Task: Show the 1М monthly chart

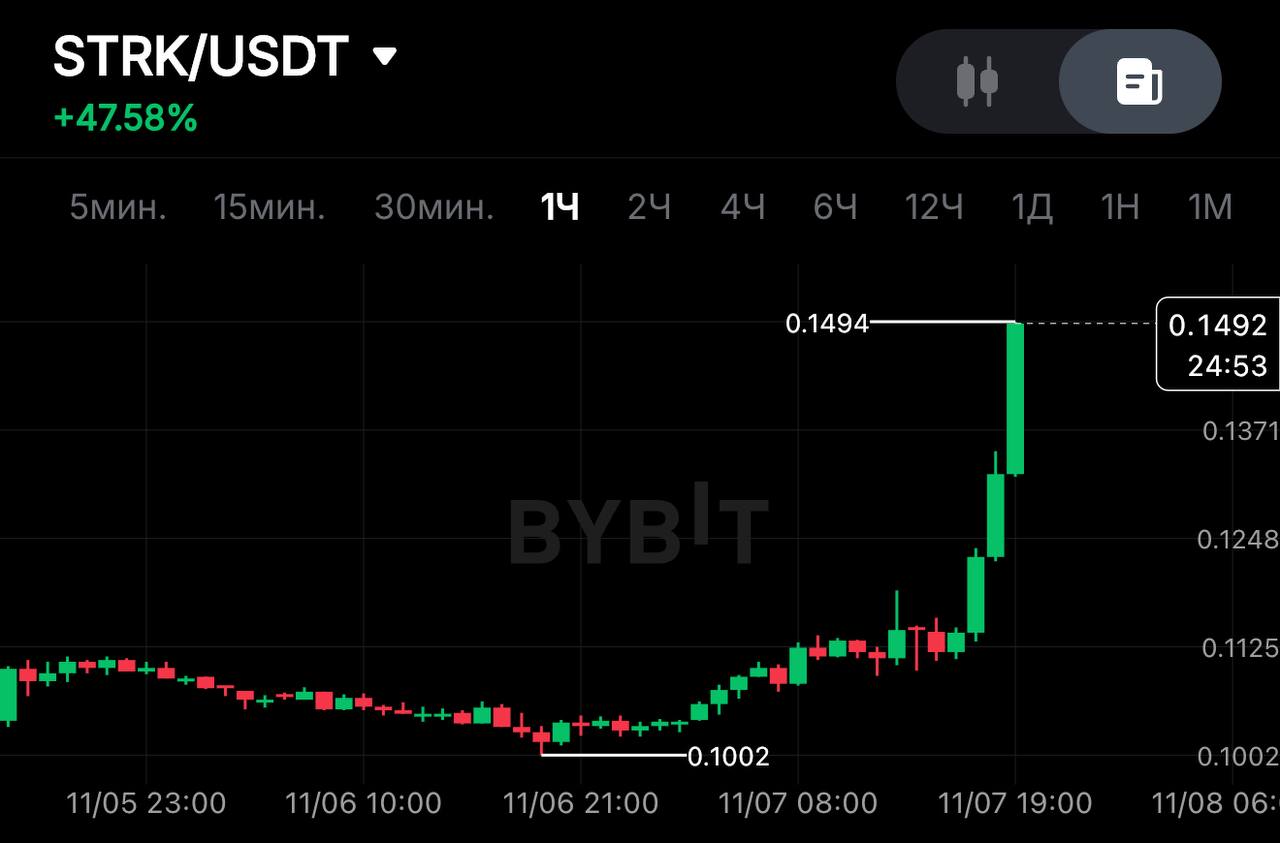Action: 1210,207
